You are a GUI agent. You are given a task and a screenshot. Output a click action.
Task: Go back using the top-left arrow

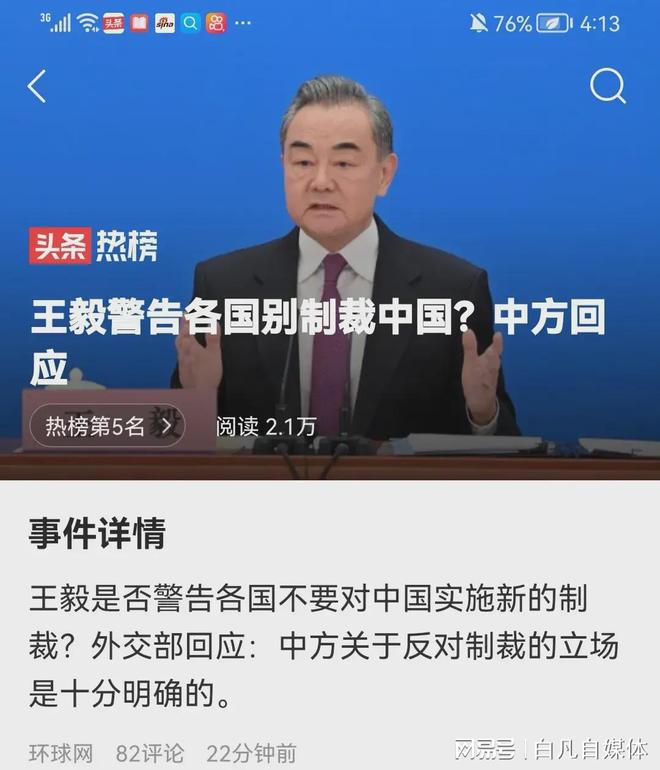(37, 87)
